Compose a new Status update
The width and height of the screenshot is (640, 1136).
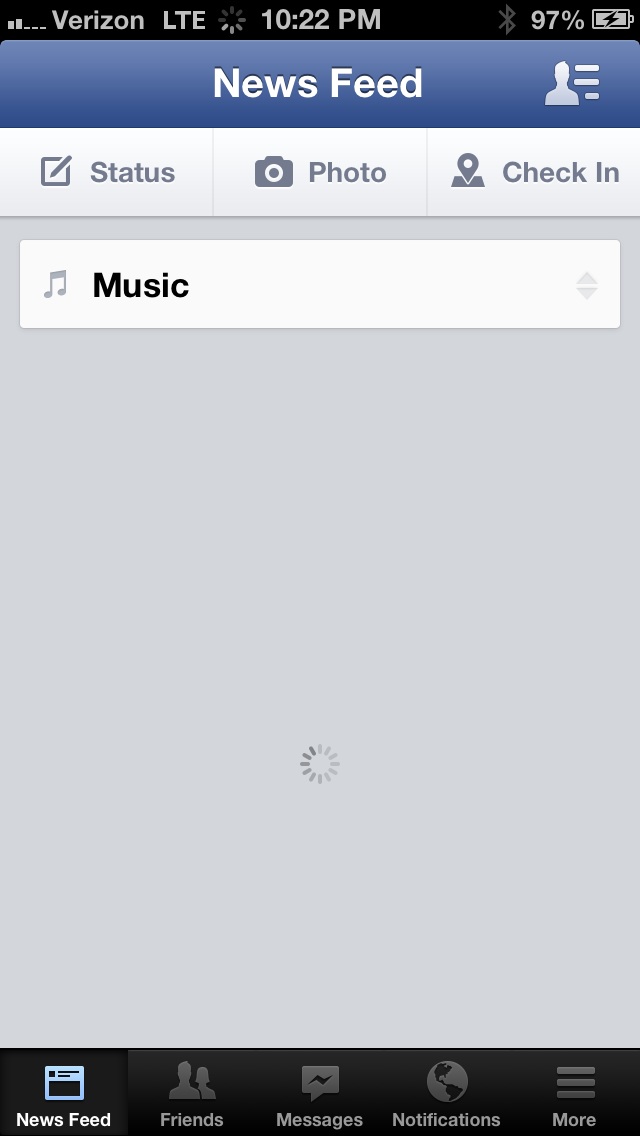click(107, 172)
